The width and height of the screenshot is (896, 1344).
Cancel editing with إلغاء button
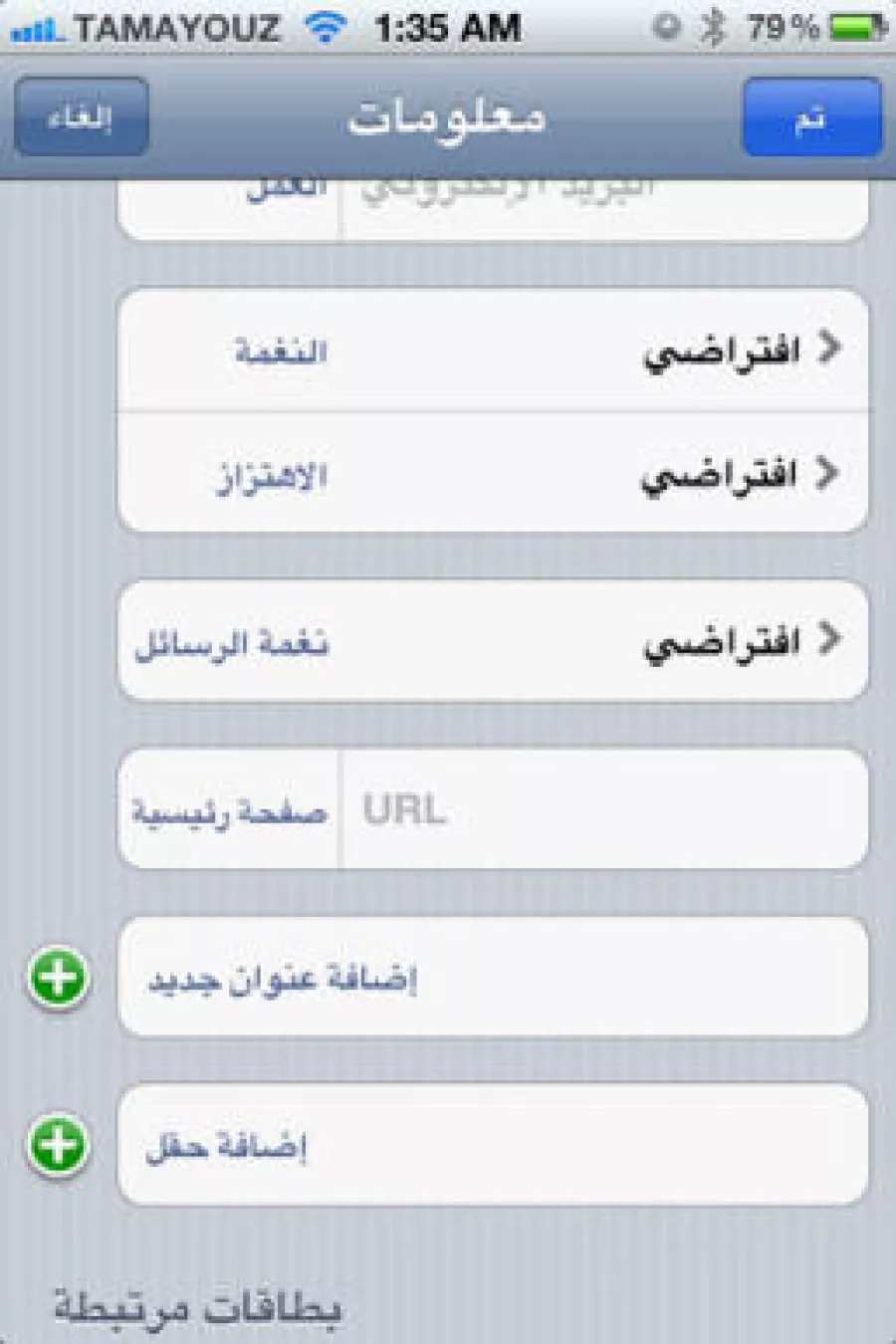82,118
